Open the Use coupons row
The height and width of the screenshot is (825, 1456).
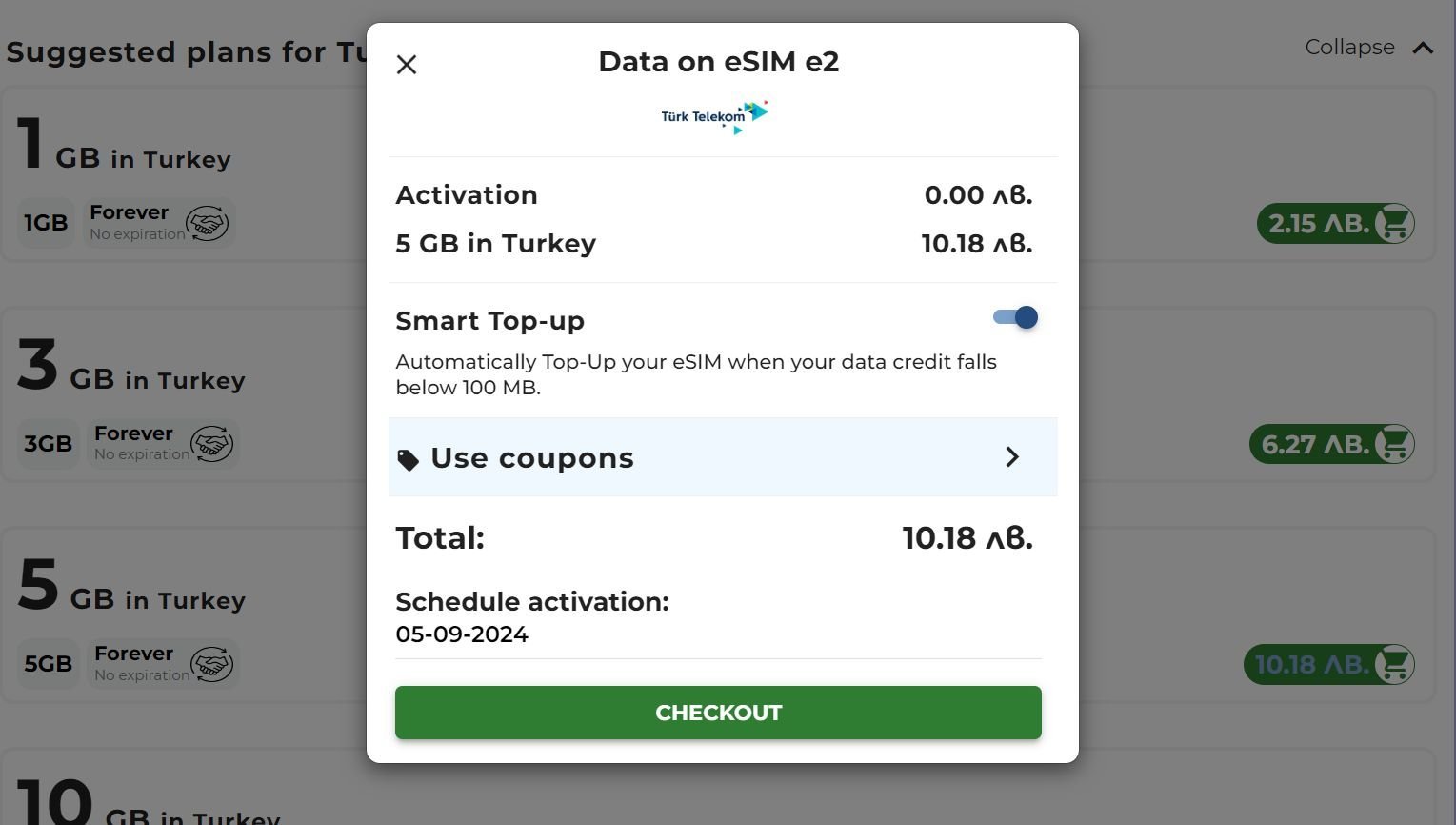[723, 457]
